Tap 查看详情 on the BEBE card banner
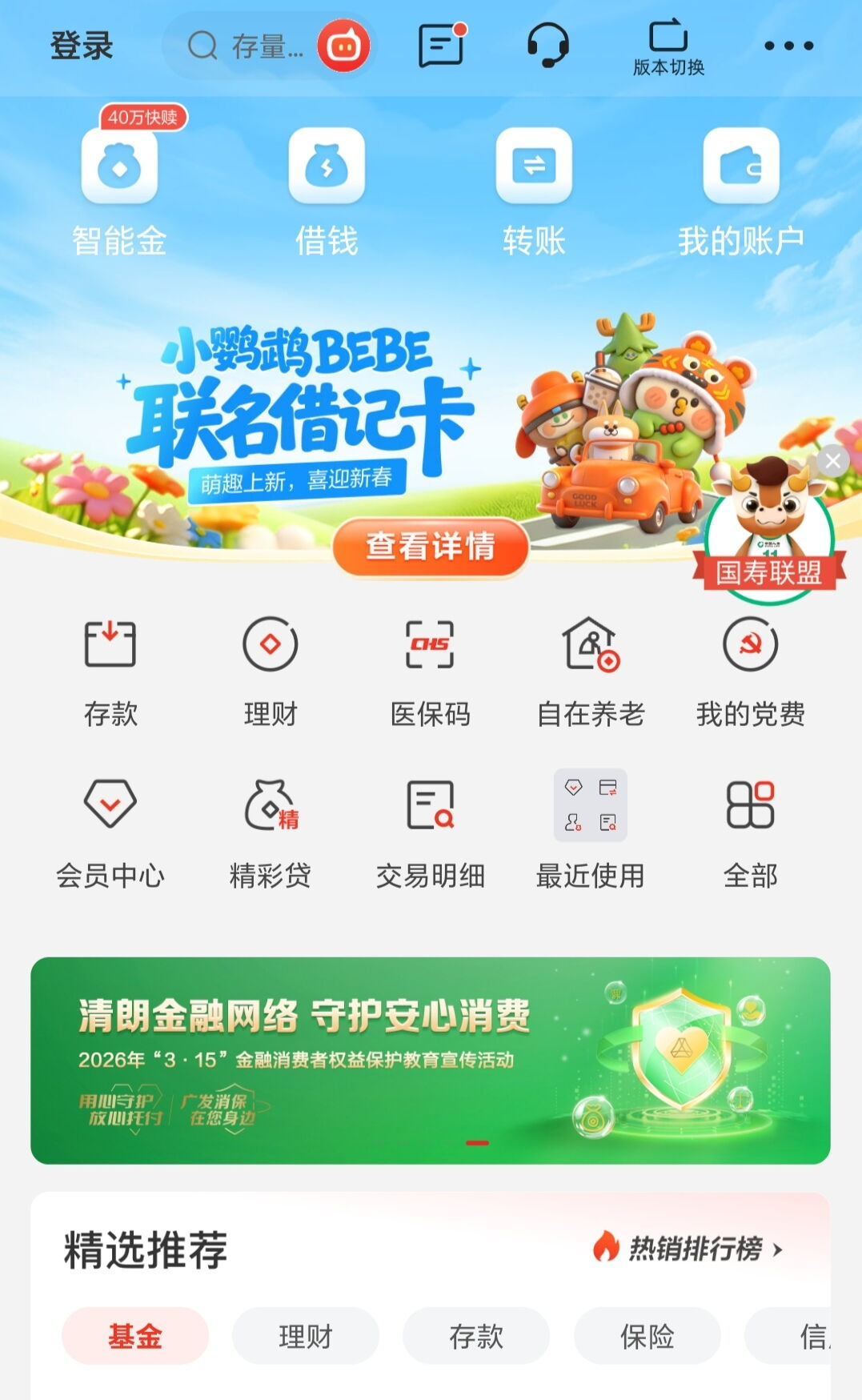 tap(431, 547)
